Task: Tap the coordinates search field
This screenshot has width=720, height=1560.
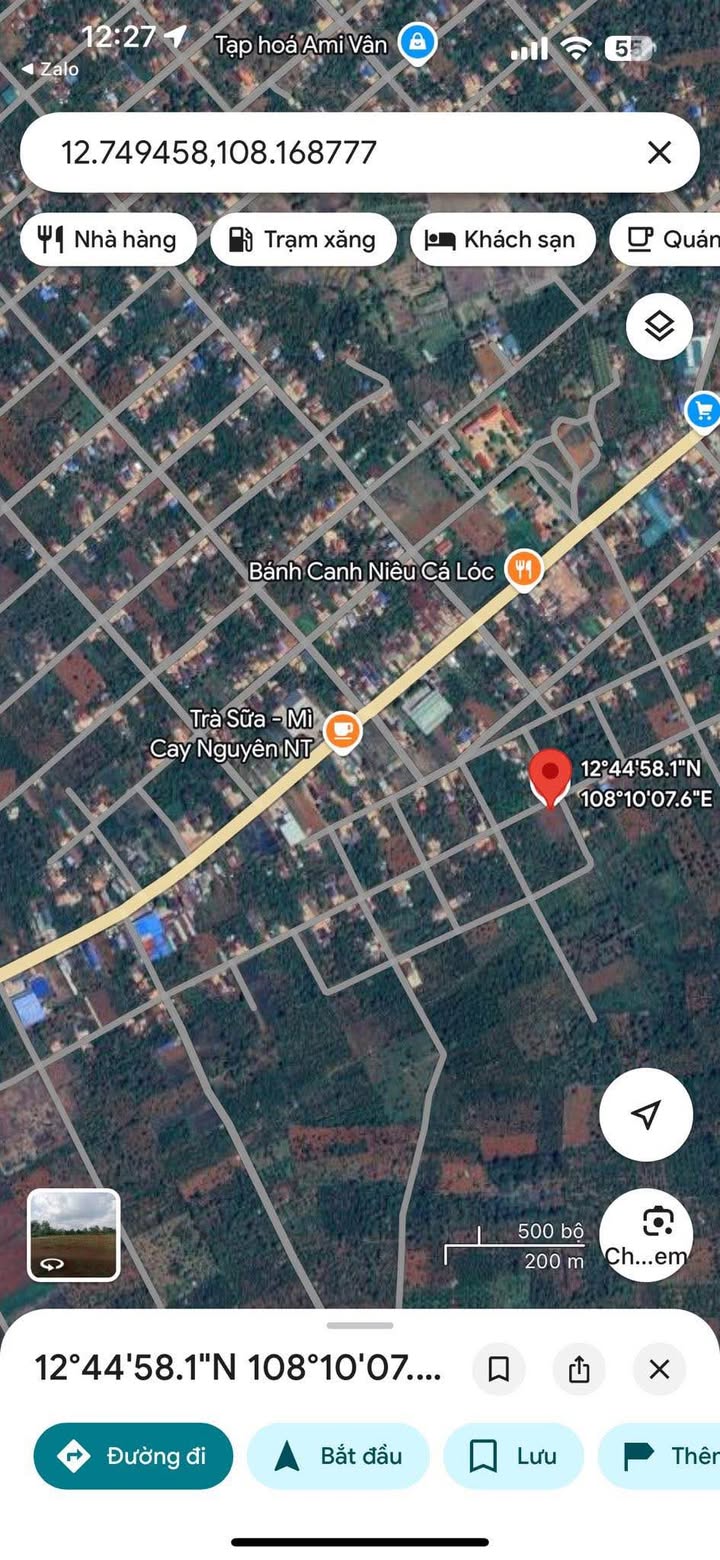Action: [x=330, y=152]
